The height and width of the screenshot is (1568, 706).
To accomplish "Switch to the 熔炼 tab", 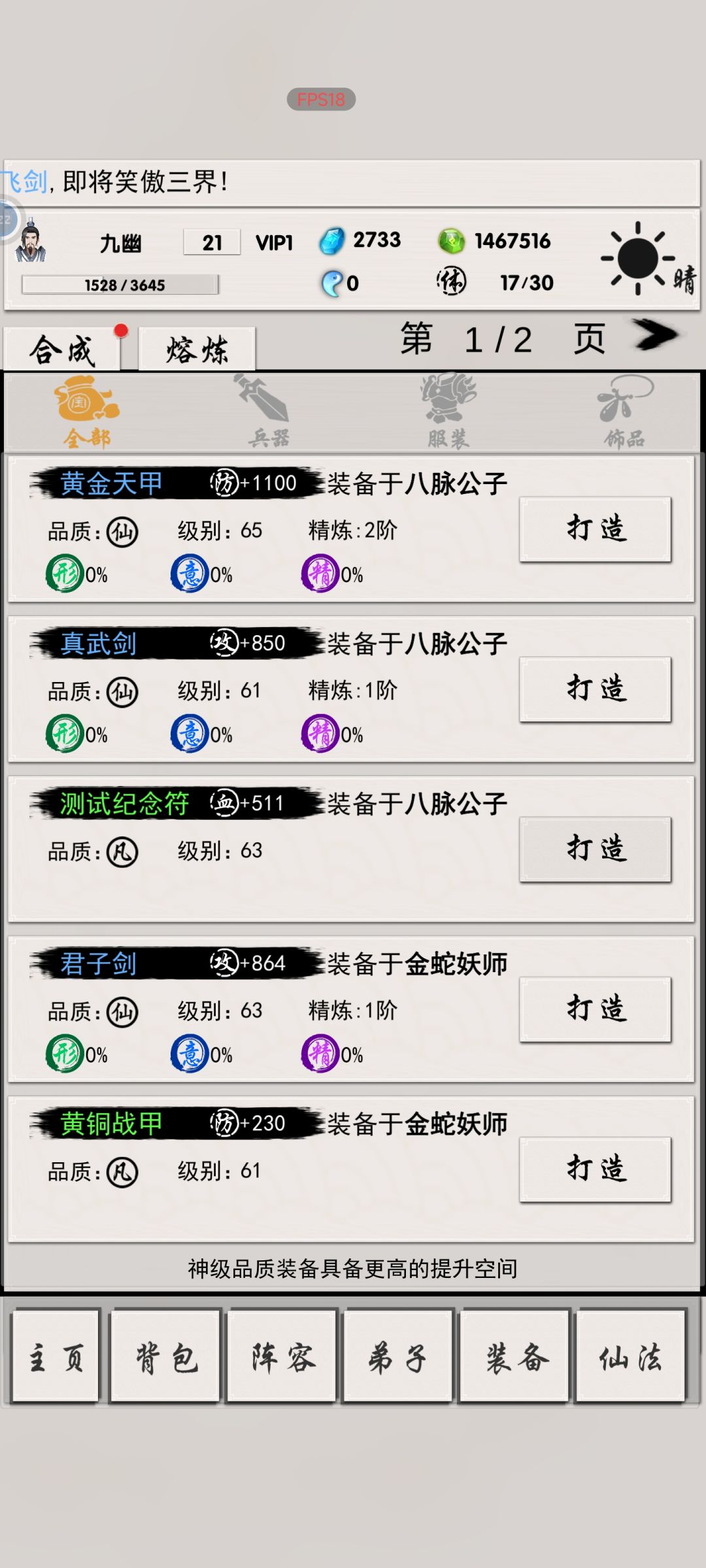I will point(197,349).
